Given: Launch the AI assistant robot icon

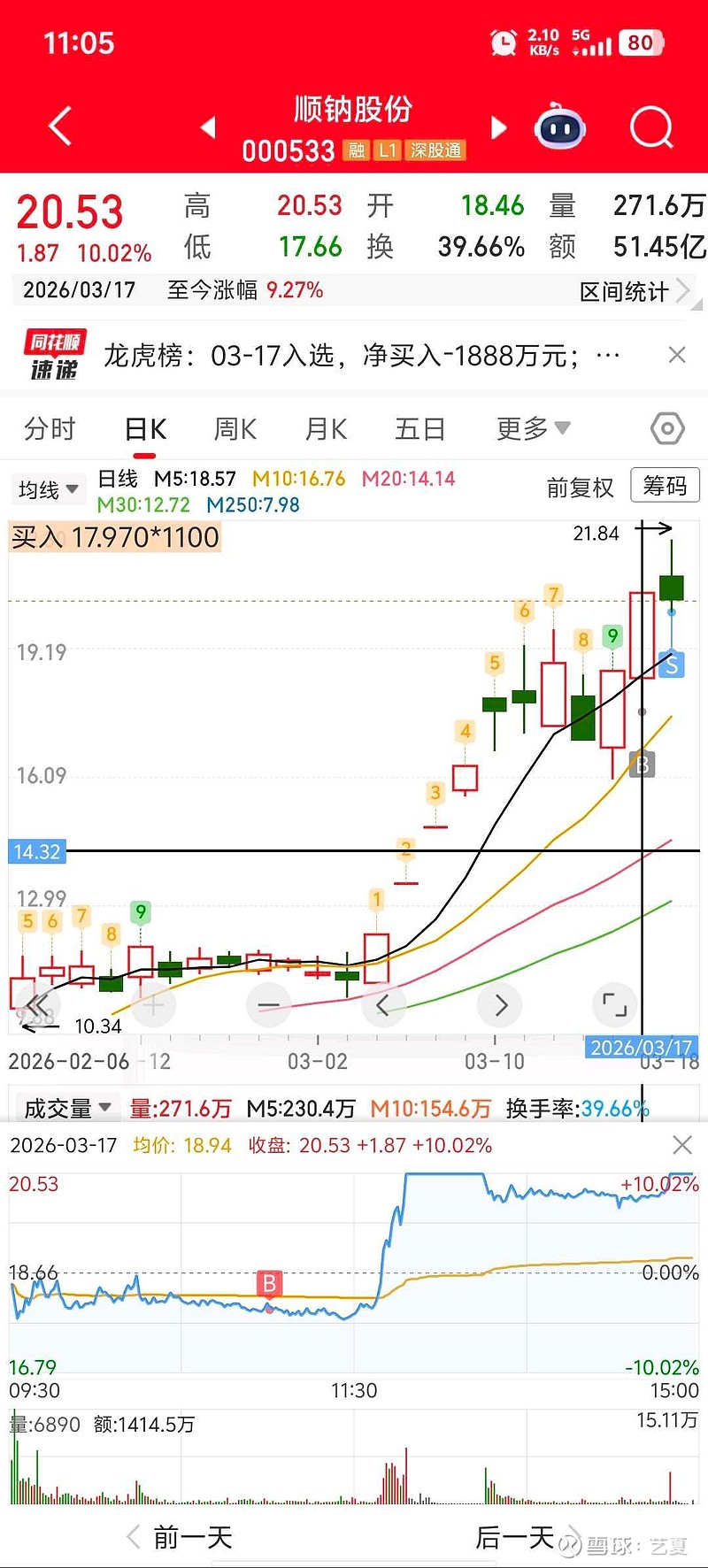Looking at the screenshot, I should (559, 128).
